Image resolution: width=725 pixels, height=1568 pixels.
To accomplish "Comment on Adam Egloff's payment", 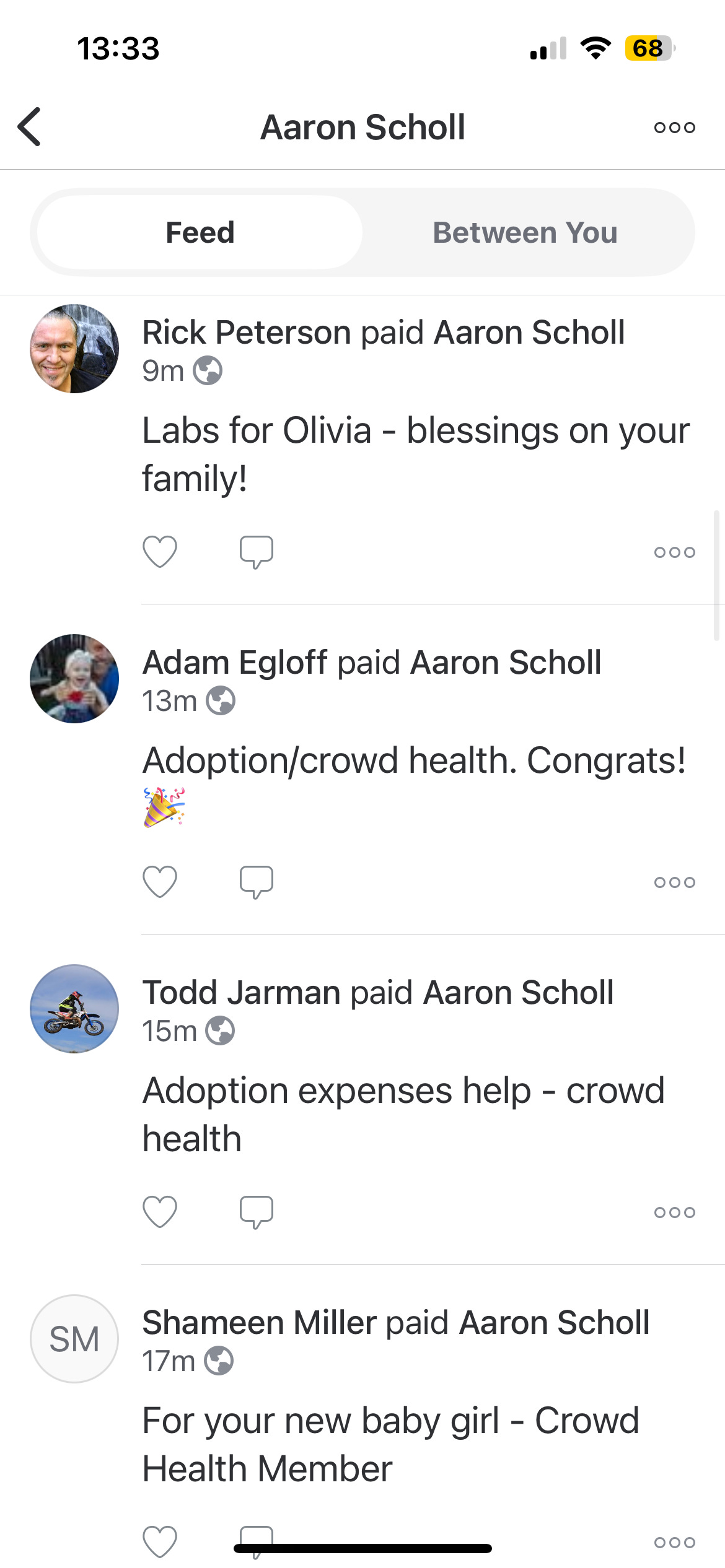I will pos(257,881).
